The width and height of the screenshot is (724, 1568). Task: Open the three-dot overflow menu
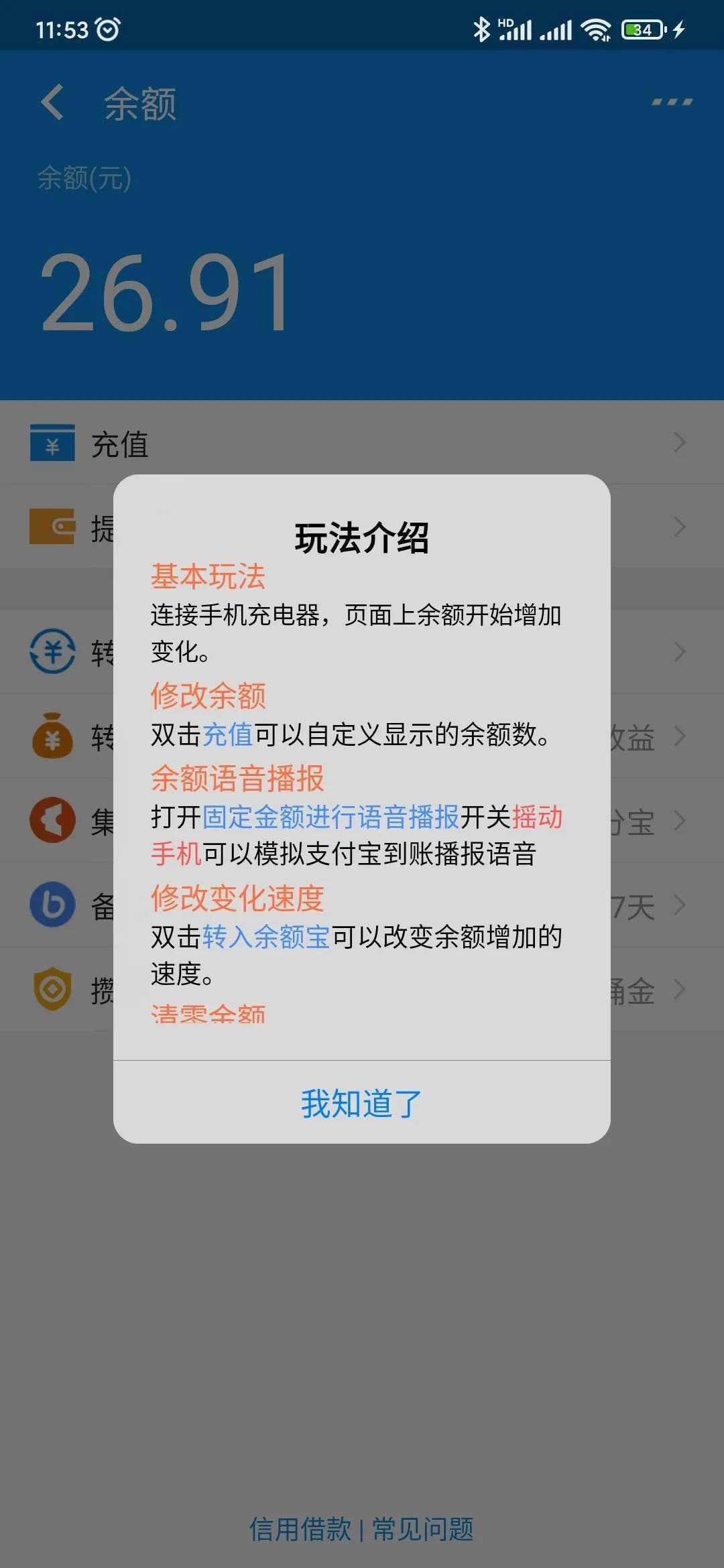(x=672, y=103)
